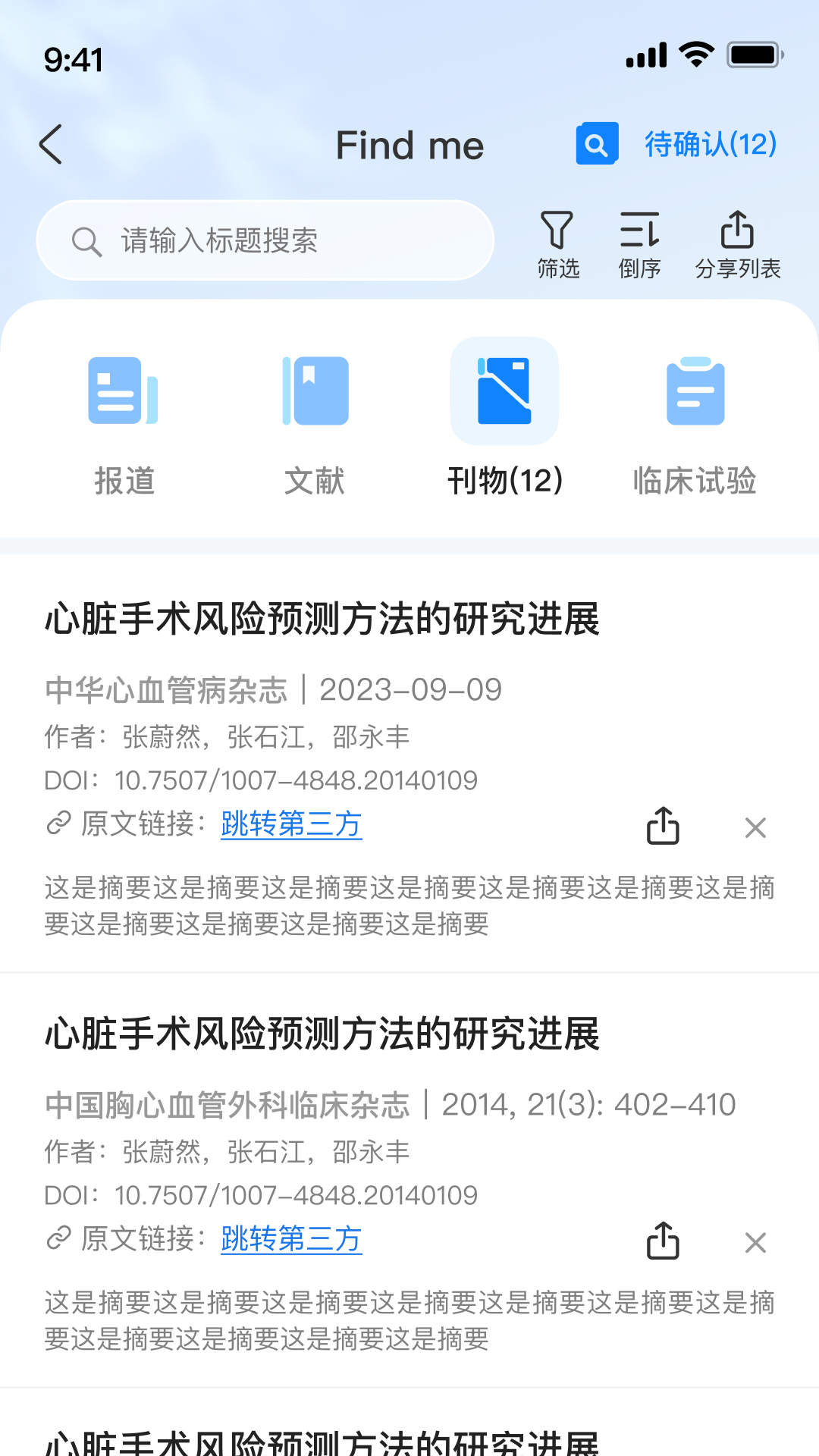Viewport: 819px width, 1456px height.
Task: Share the first 心脏手术风险预测 article
Action: tap(663, 827)
